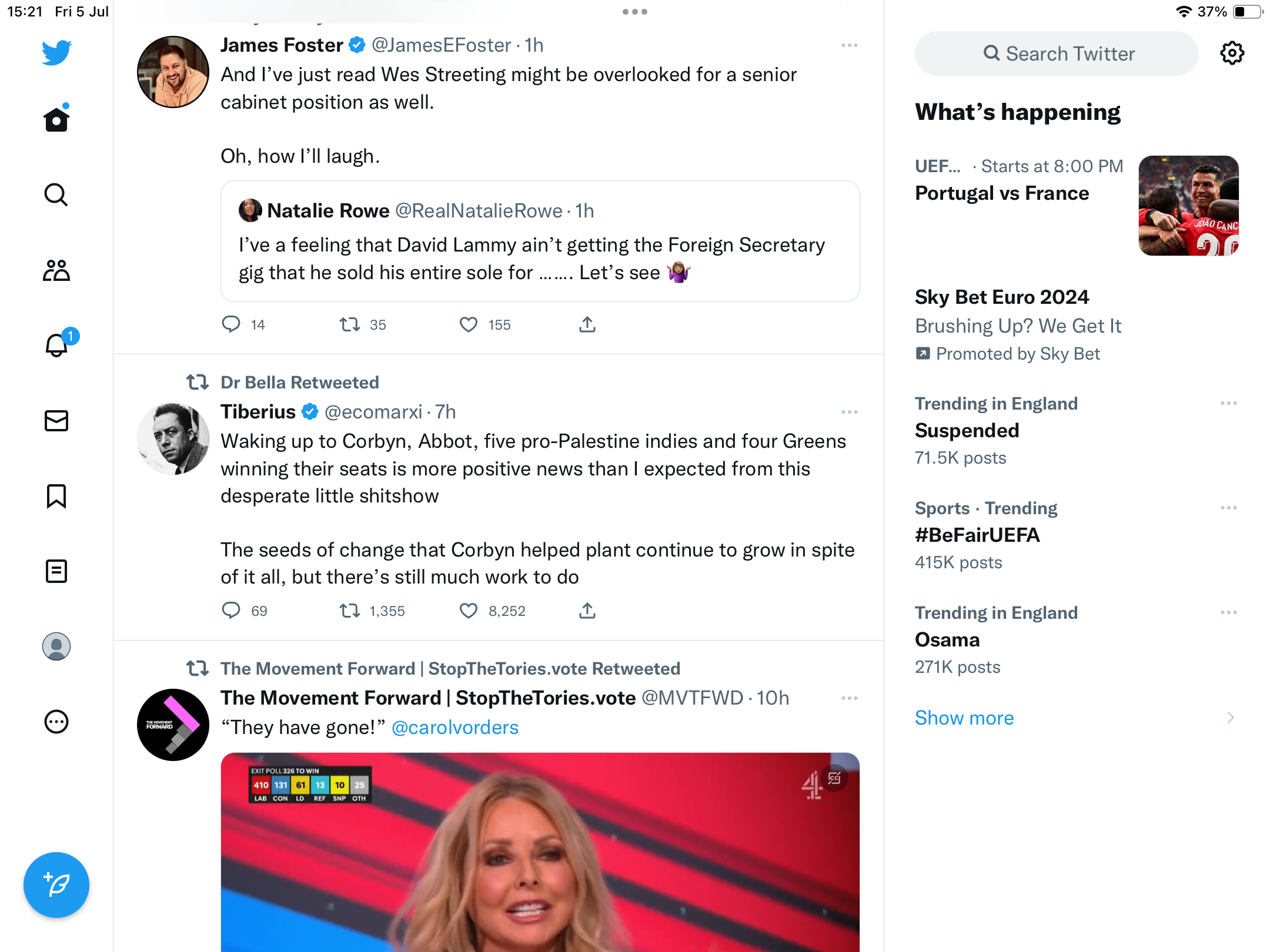1270x952 pixels.
Task: Show more trending topics
Action: coord(964,718)
